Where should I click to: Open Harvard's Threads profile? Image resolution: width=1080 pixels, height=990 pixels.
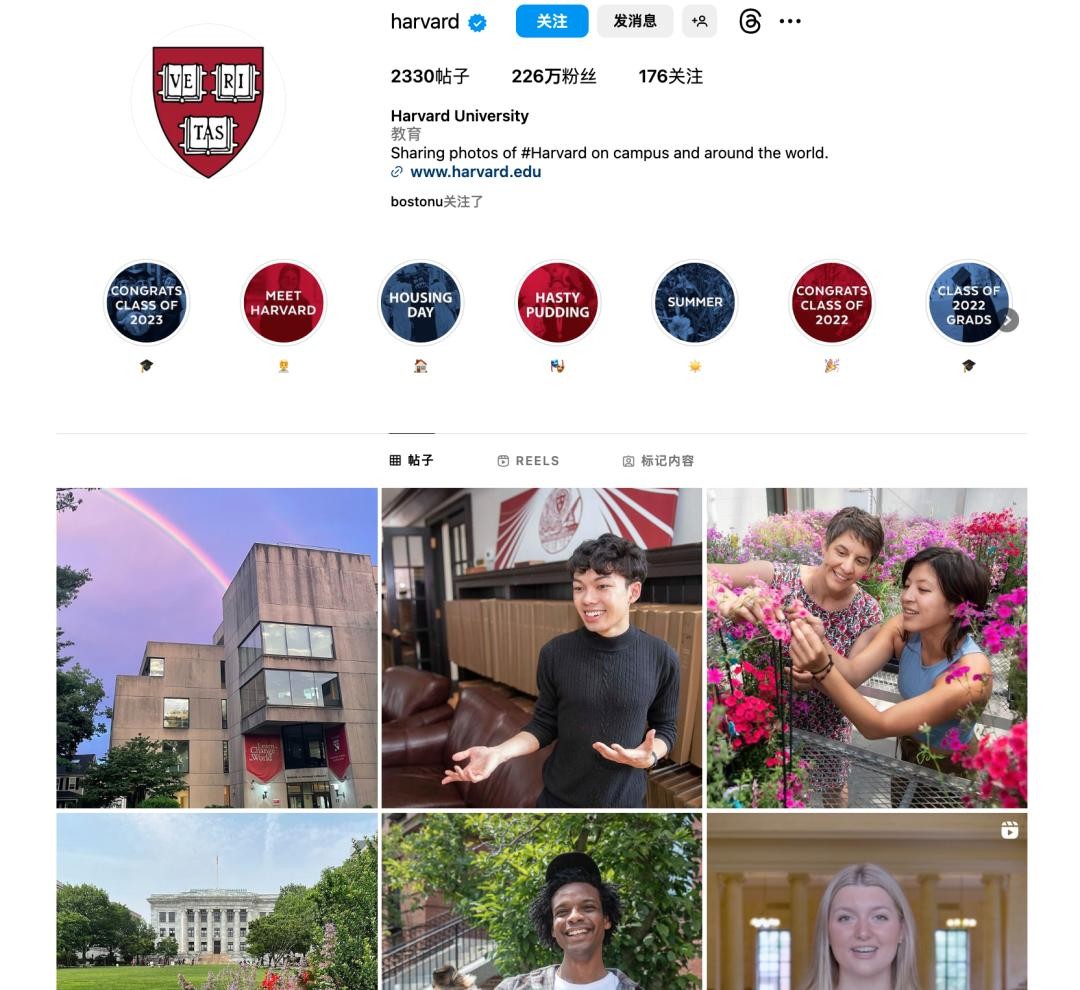[750, 21]
